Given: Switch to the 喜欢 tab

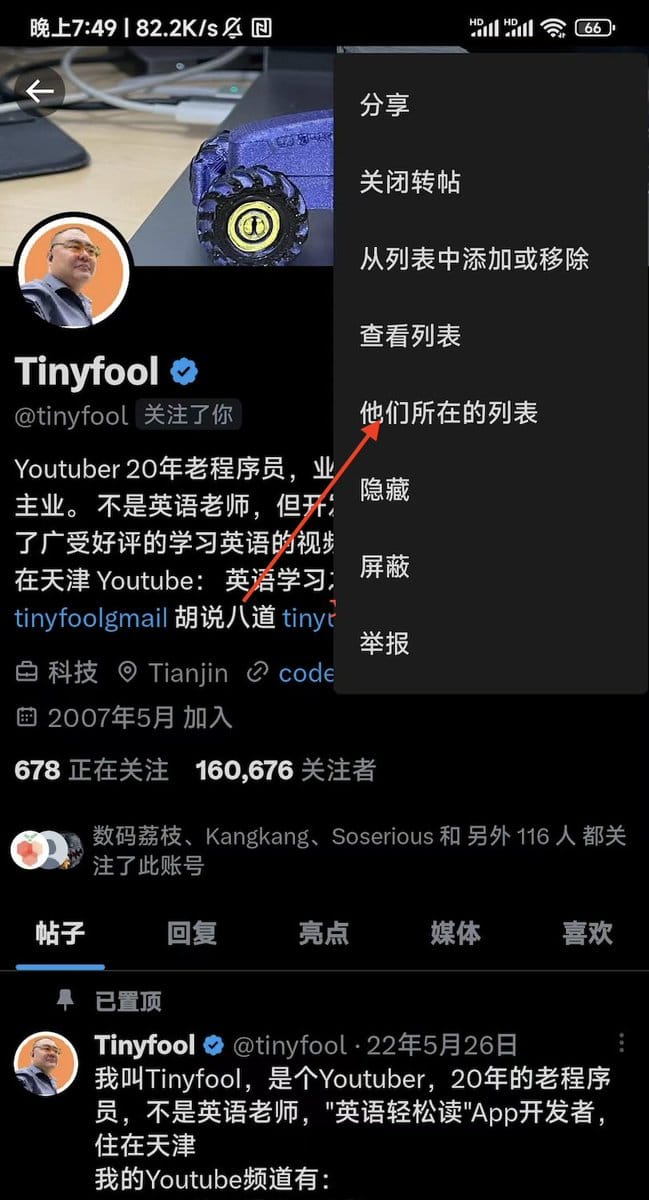Looking at the screenshot, I should coord(587,933).
